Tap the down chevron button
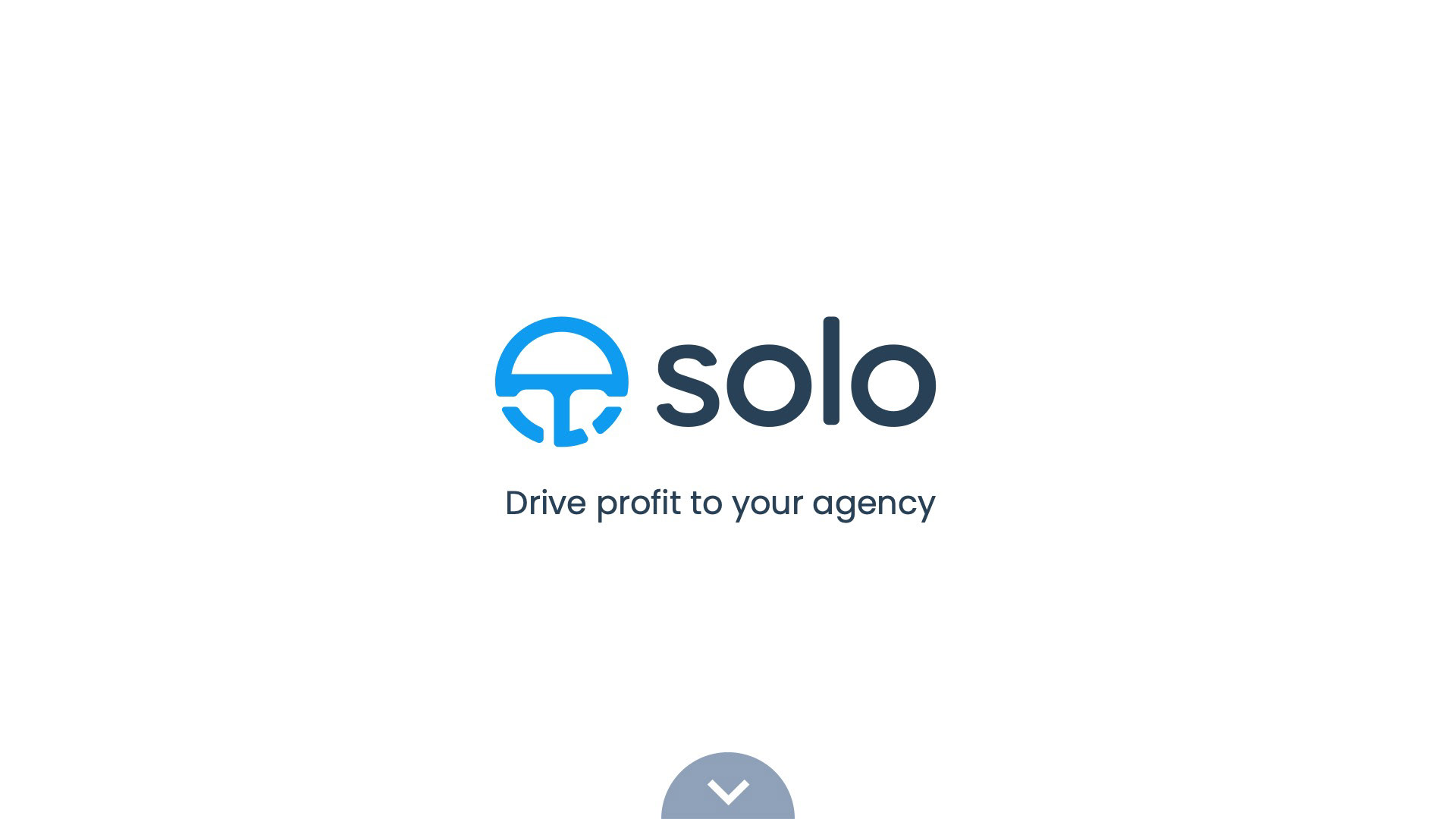The height and width of the screenshot is (819, 1456). 728,790
